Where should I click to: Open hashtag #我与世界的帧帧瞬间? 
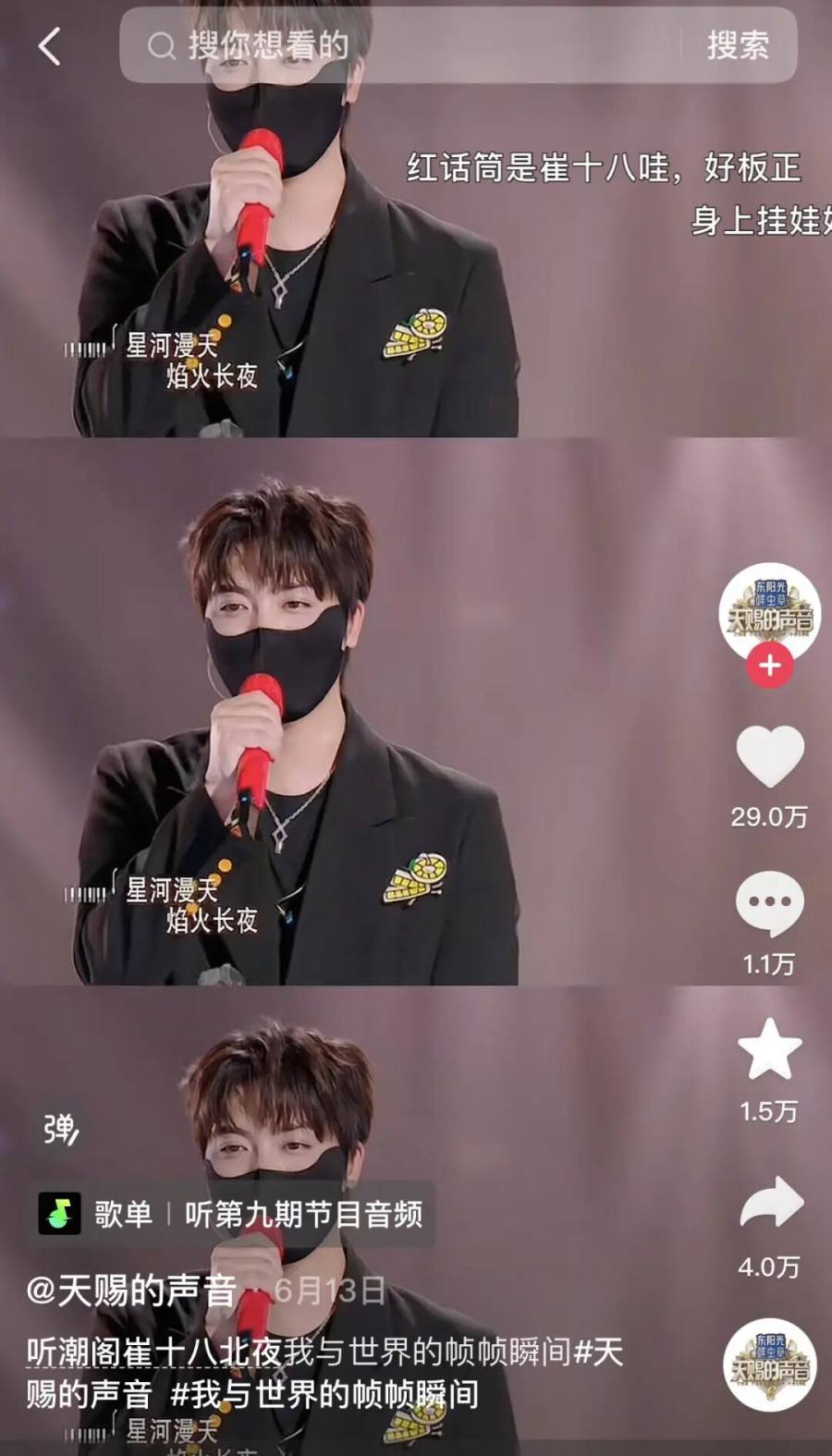(325, 1393)
